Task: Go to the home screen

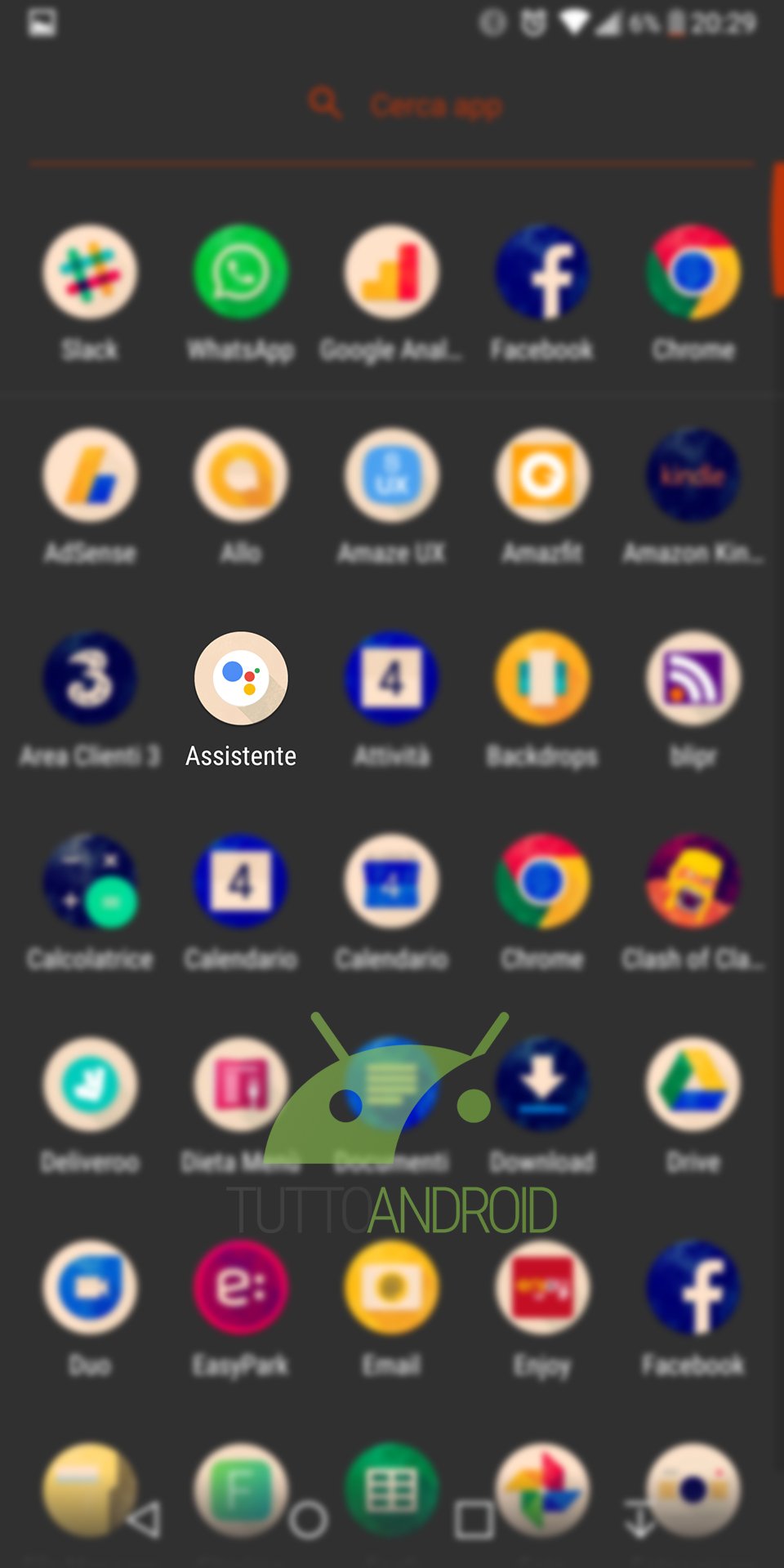Action: [x=309, y=1520]
